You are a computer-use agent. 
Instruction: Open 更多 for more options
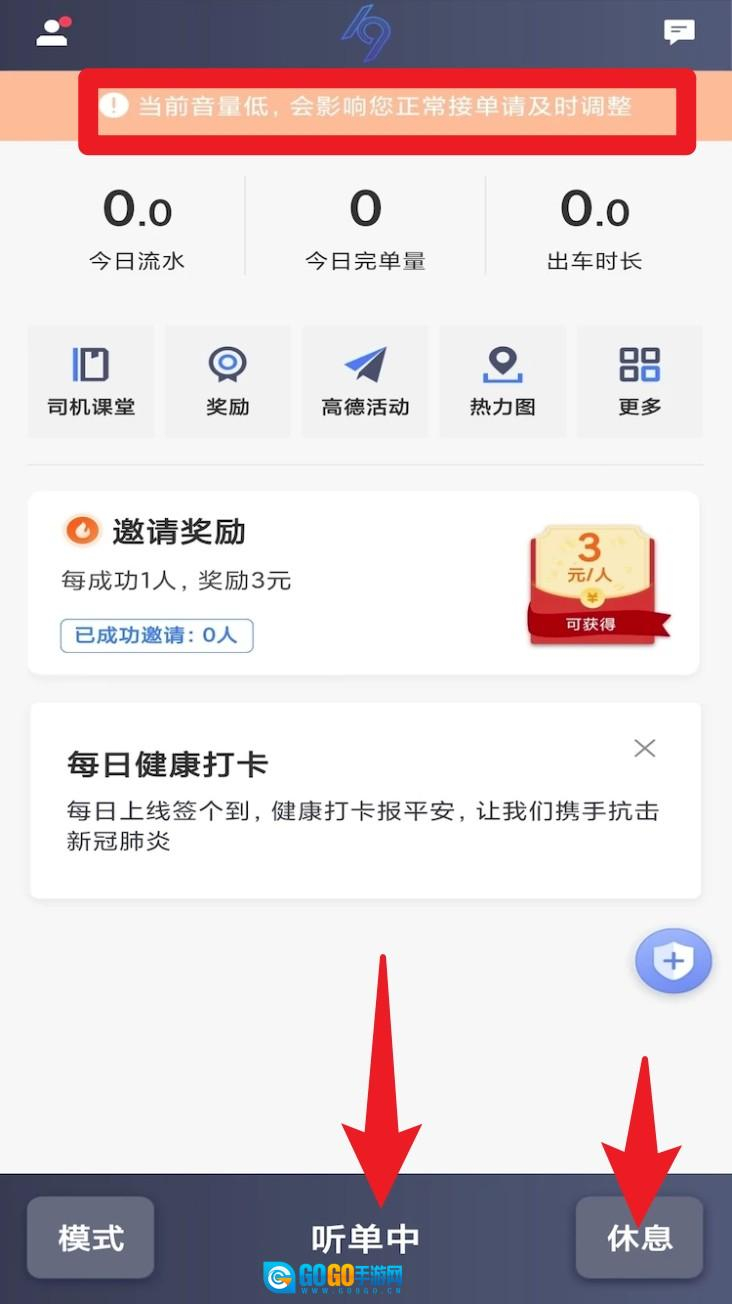[639, 381]
